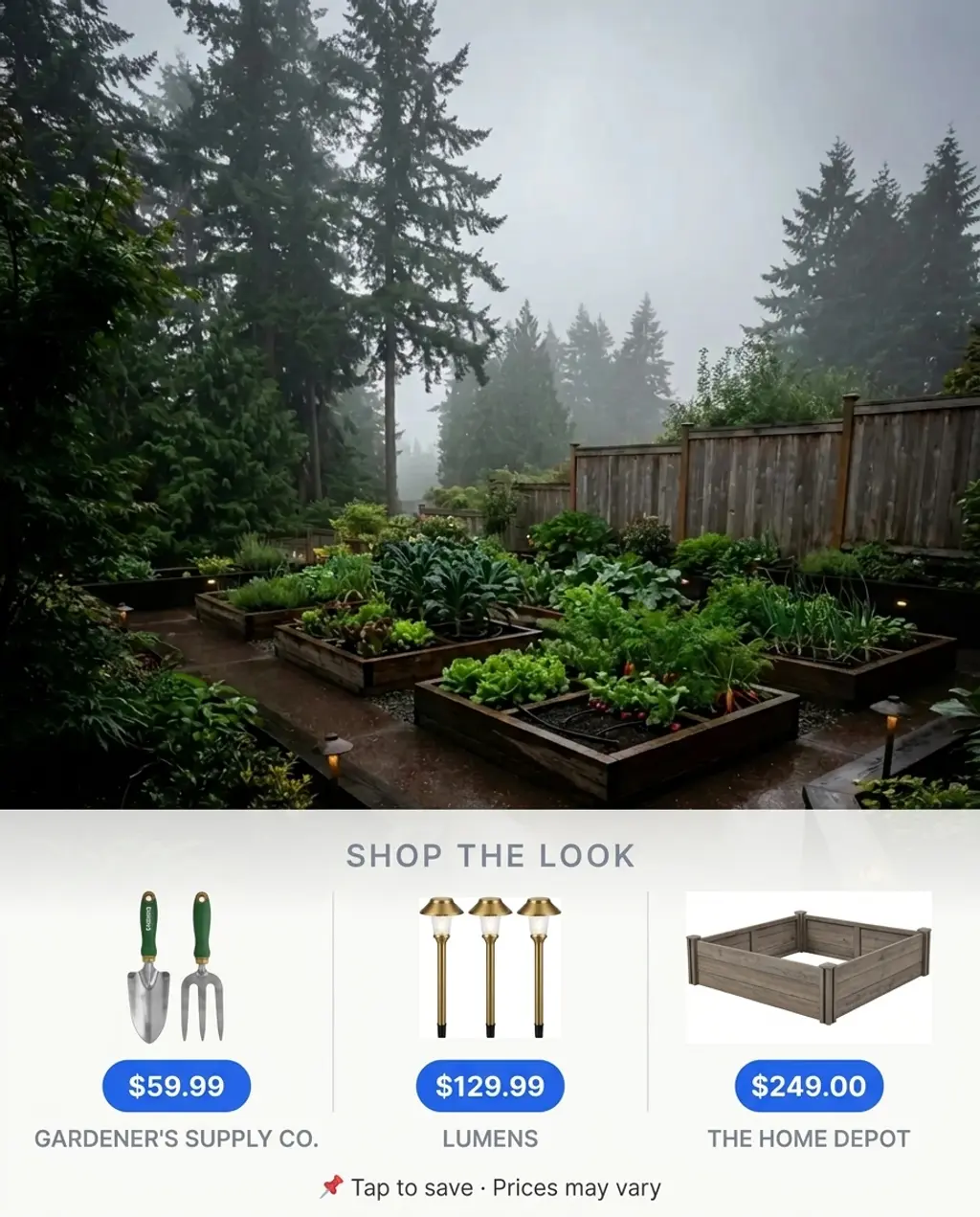Open THE HOME DEPOT retailer link
The width and height of the screenshot is (980, 1217).
tap(808, 1139)
